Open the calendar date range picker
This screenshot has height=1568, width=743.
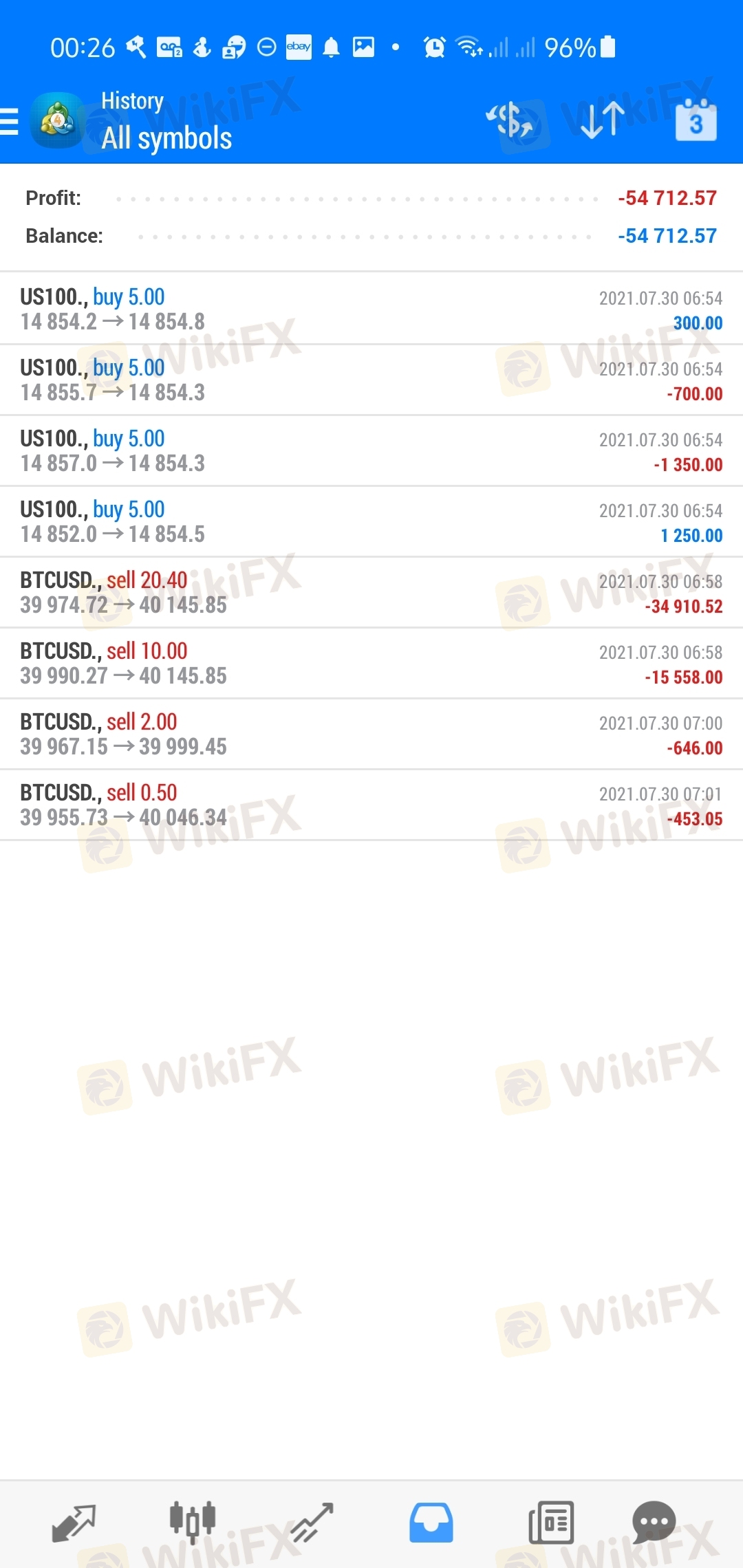pos(696,120)
